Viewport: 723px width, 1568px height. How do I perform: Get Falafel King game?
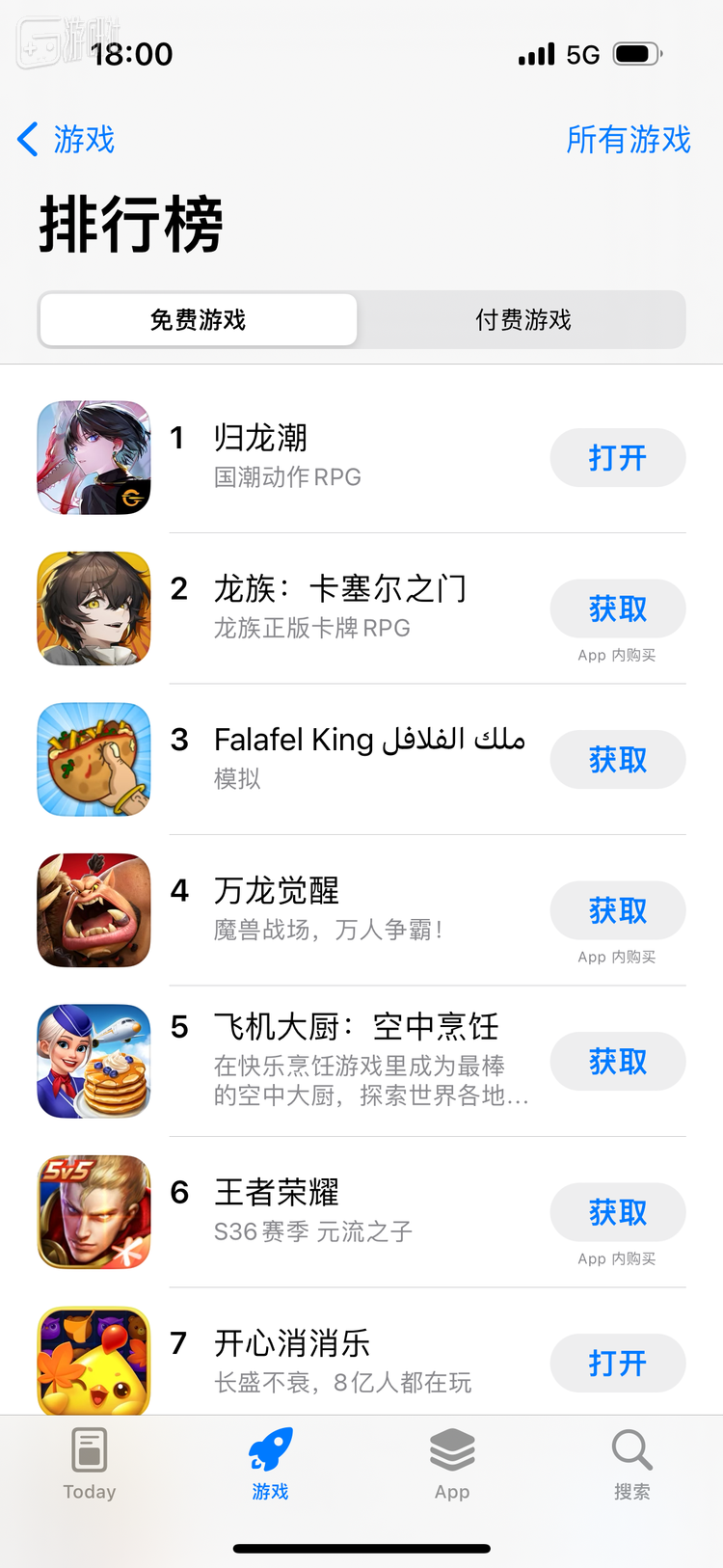pyautogui.click(x=617, y=760)
